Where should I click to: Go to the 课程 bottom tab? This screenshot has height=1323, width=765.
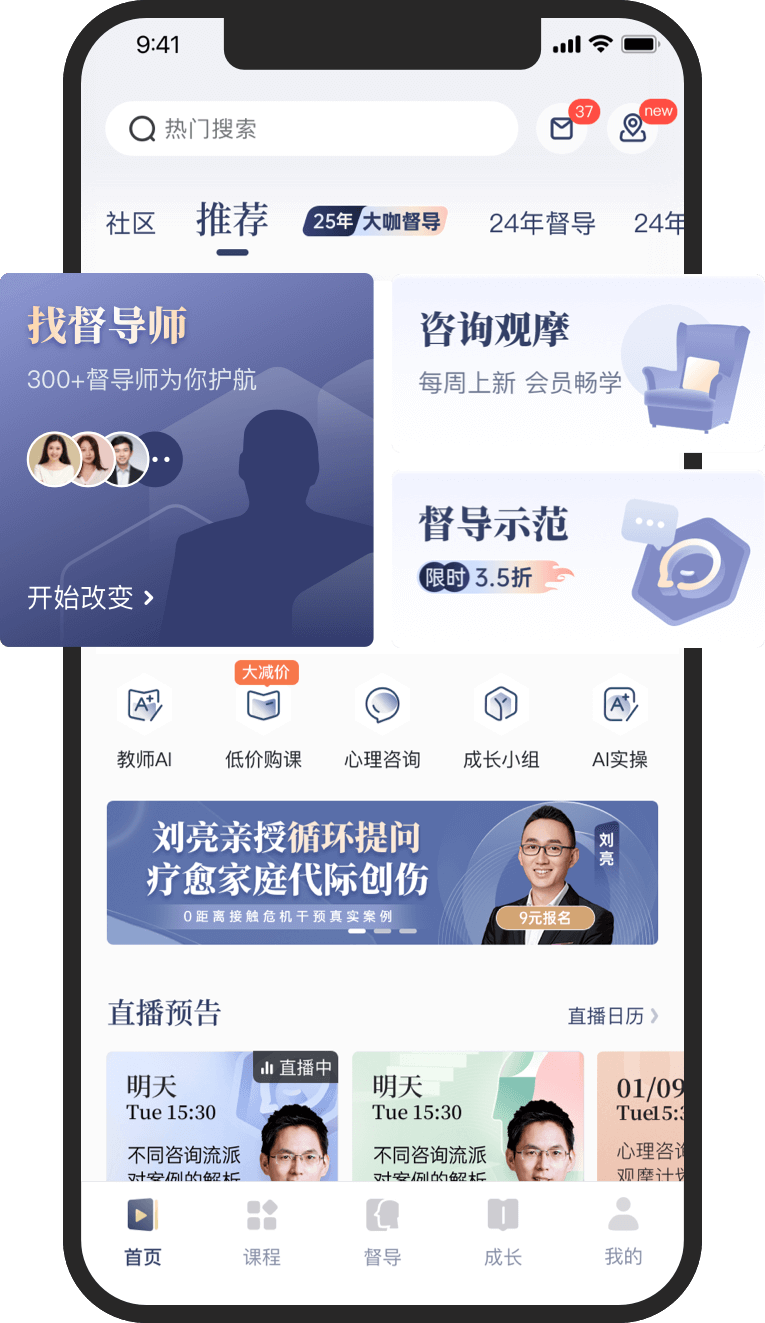click(x=262, y=1233)
